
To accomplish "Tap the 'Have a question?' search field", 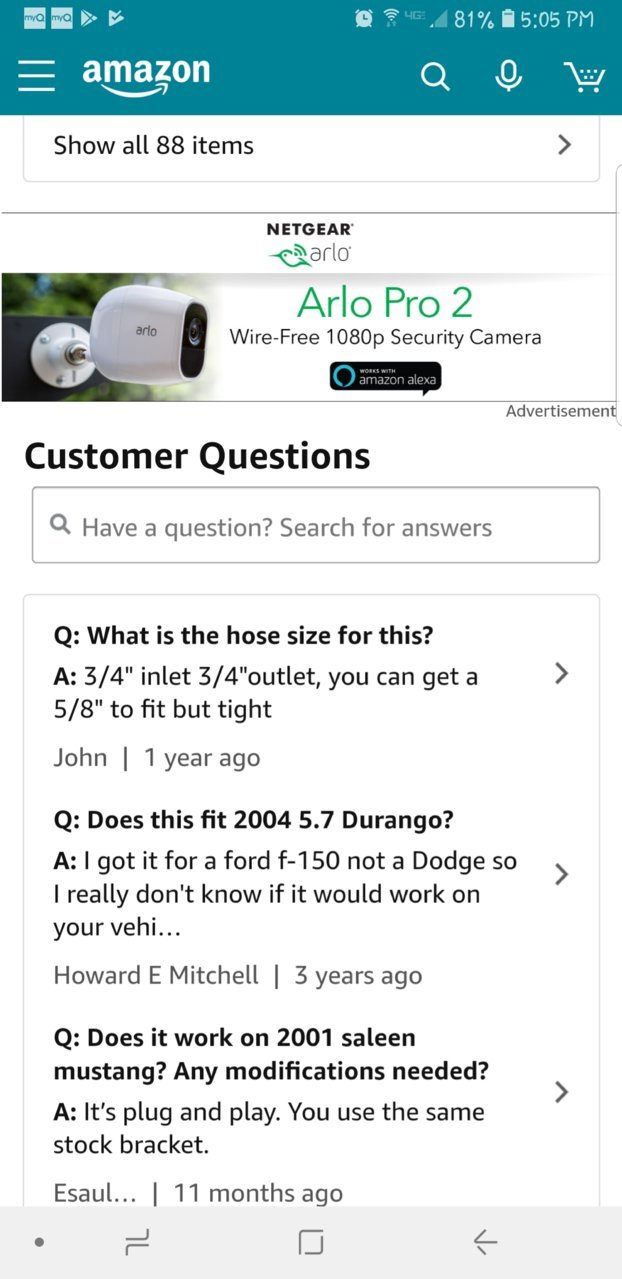I will click(316, 526).
